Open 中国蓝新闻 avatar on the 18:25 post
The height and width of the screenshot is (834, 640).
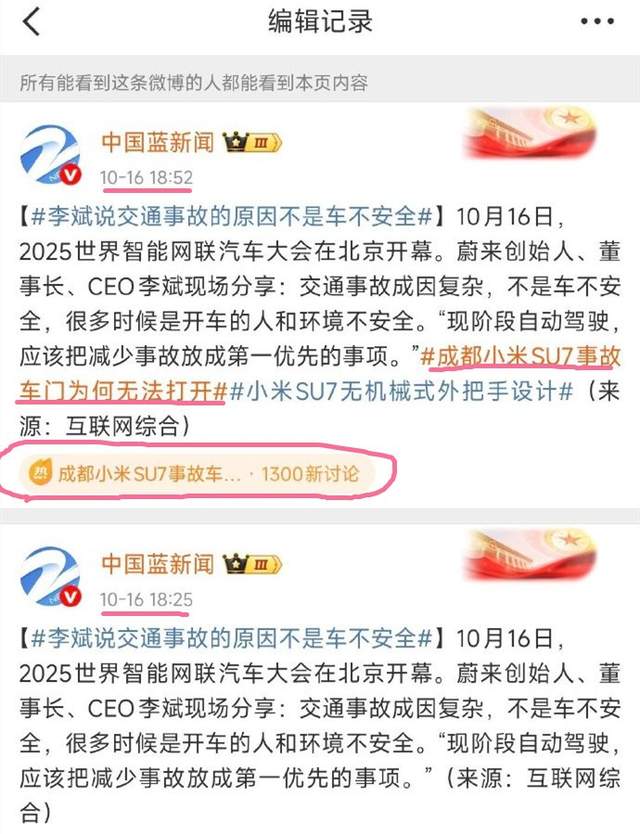point(52,577)
